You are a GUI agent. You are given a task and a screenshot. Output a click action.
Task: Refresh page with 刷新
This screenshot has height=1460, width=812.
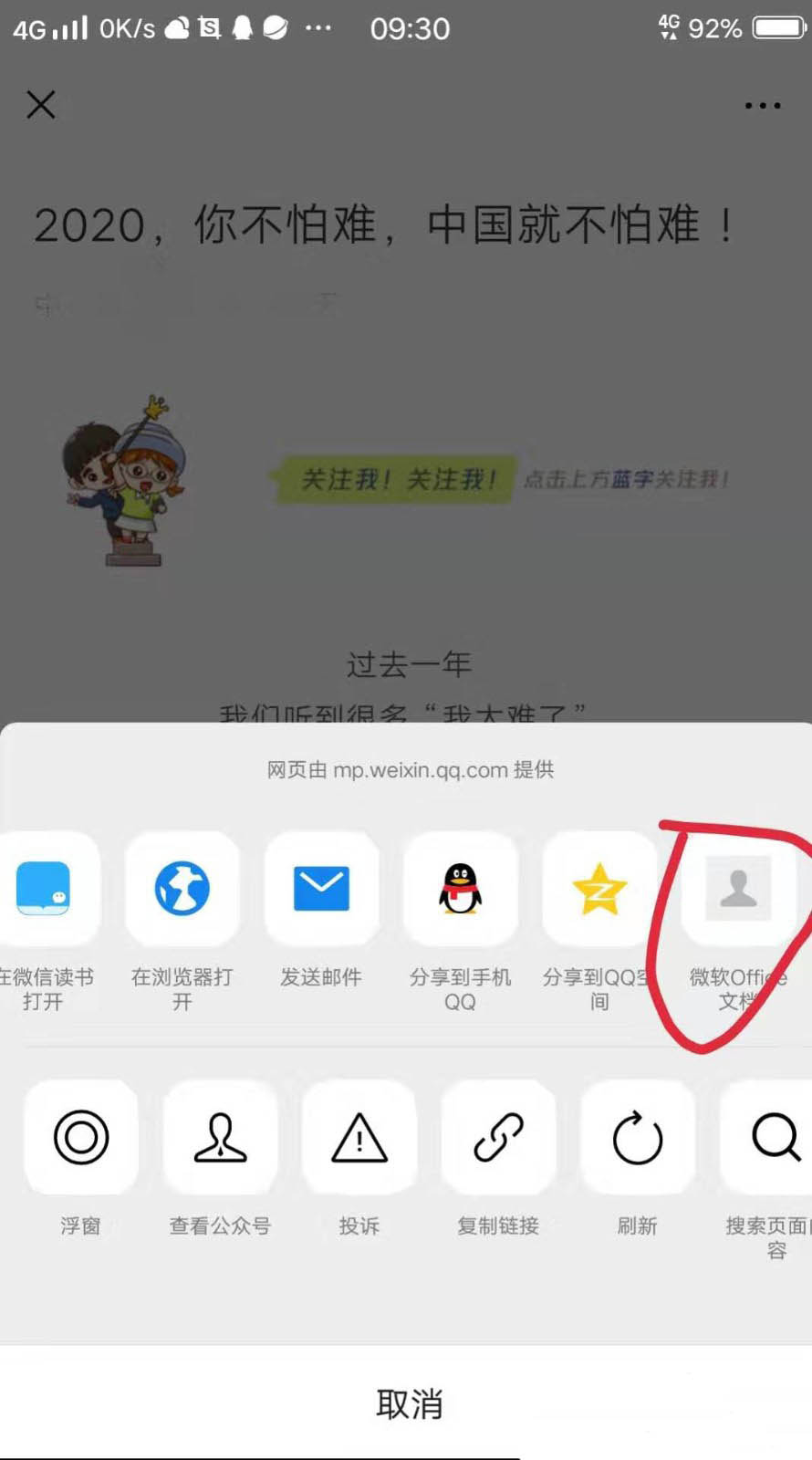[x=637, y=1138]
